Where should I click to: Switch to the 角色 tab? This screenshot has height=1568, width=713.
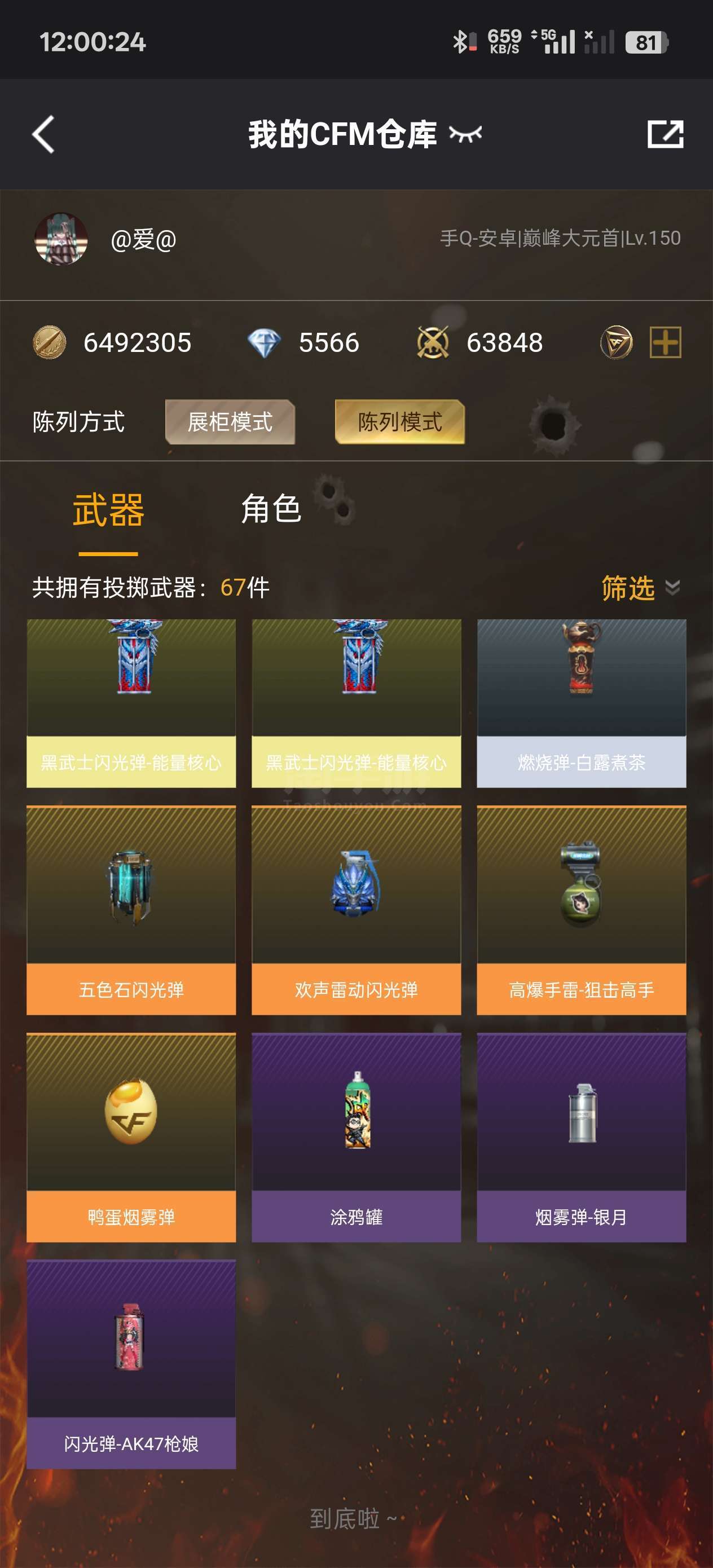click(271, 509)
